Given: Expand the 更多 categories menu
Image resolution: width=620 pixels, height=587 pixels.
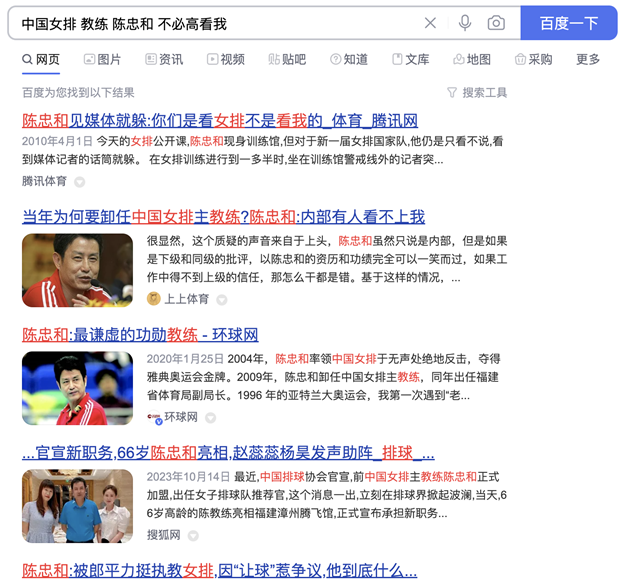Looking at the screenshot, I should pyautogui.click(x=588, y=60).
